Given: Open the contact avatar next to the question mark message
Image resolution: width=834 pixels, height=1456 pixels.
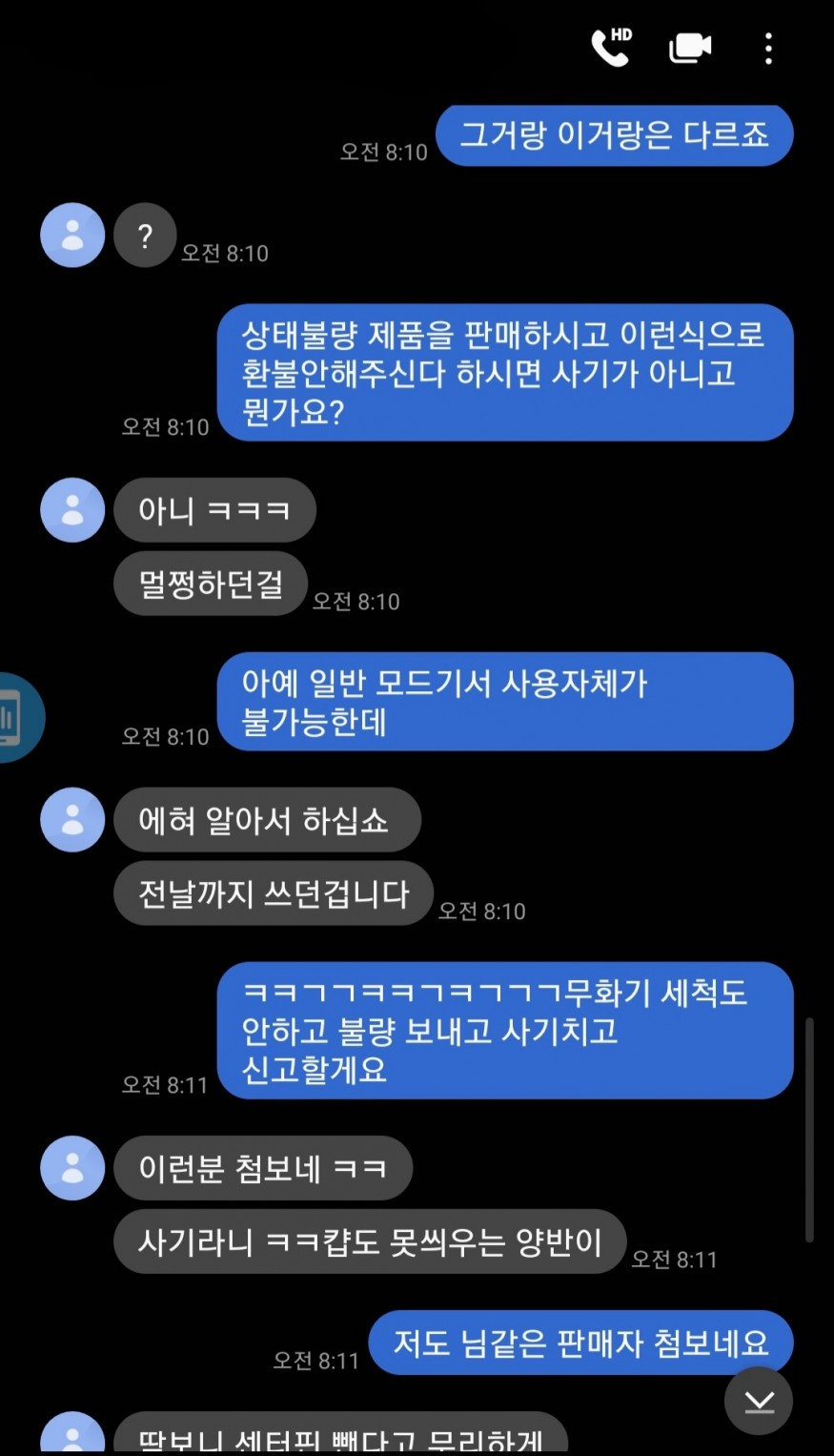Looking at the screenshot, I should coord(72,235).
